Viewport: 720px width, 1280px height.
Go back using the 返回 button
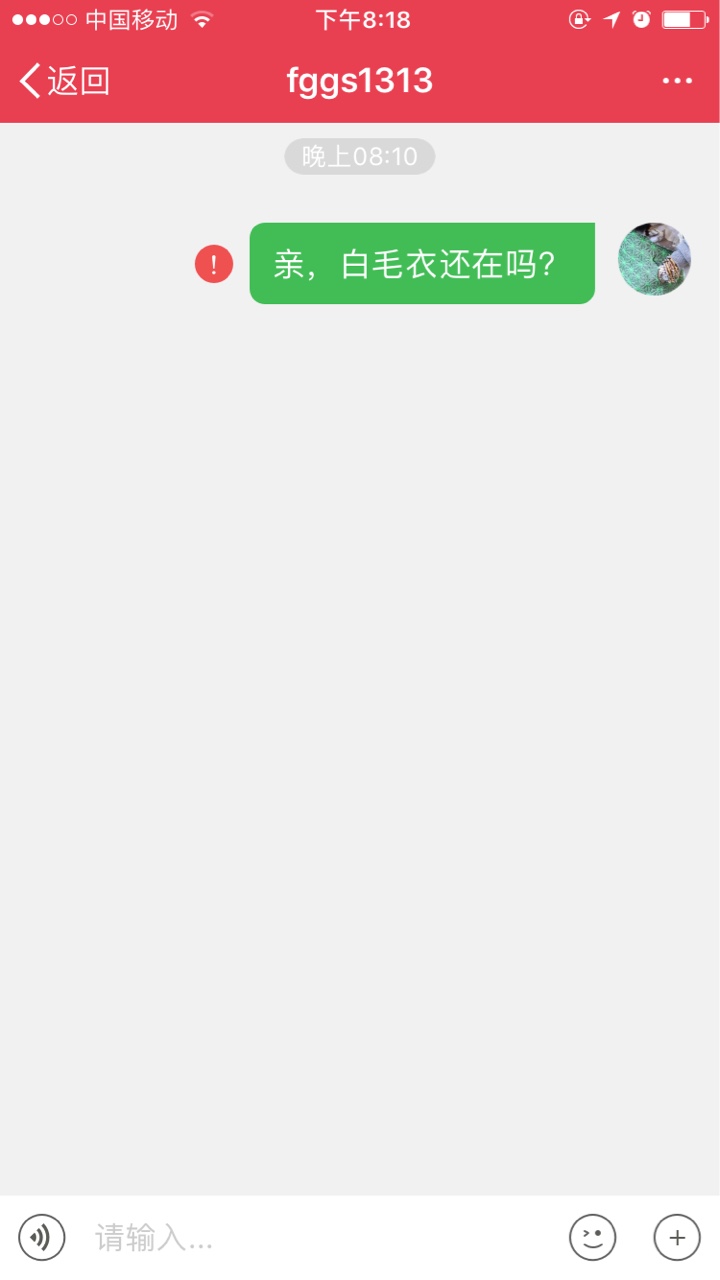point(64,81)
